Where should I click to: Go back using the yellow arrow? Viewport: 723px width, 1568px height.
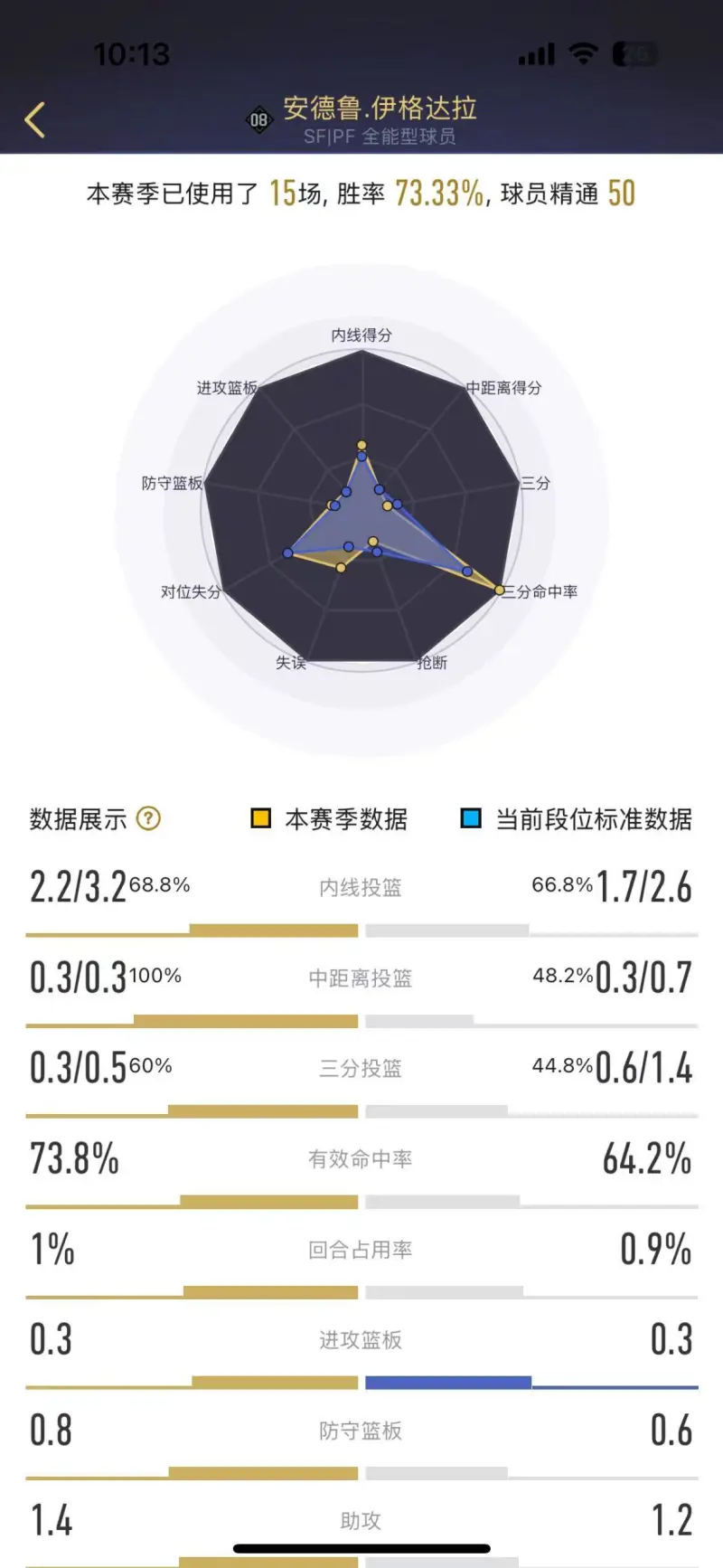(34, 119)
